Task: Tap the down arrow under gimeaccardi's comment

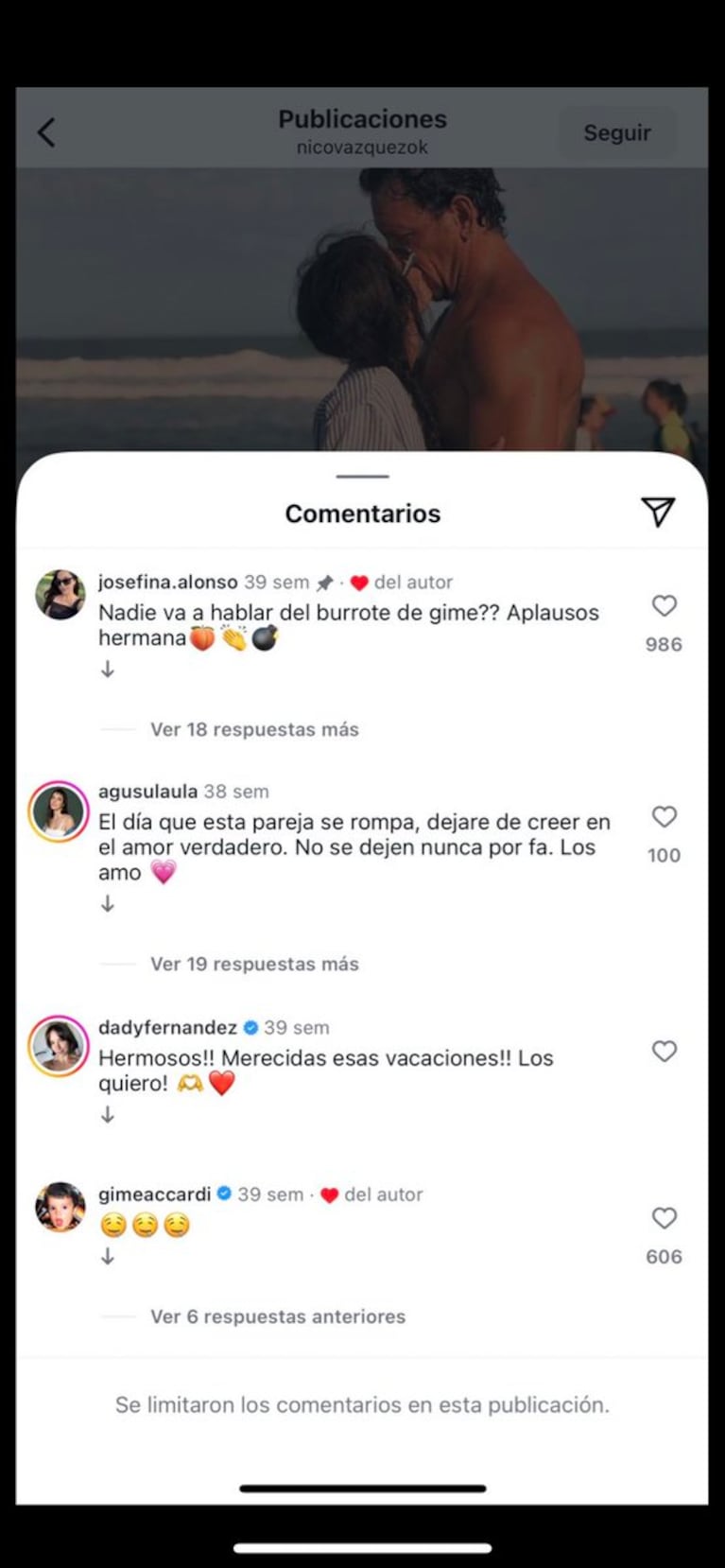Action: tap(108, 1256)
